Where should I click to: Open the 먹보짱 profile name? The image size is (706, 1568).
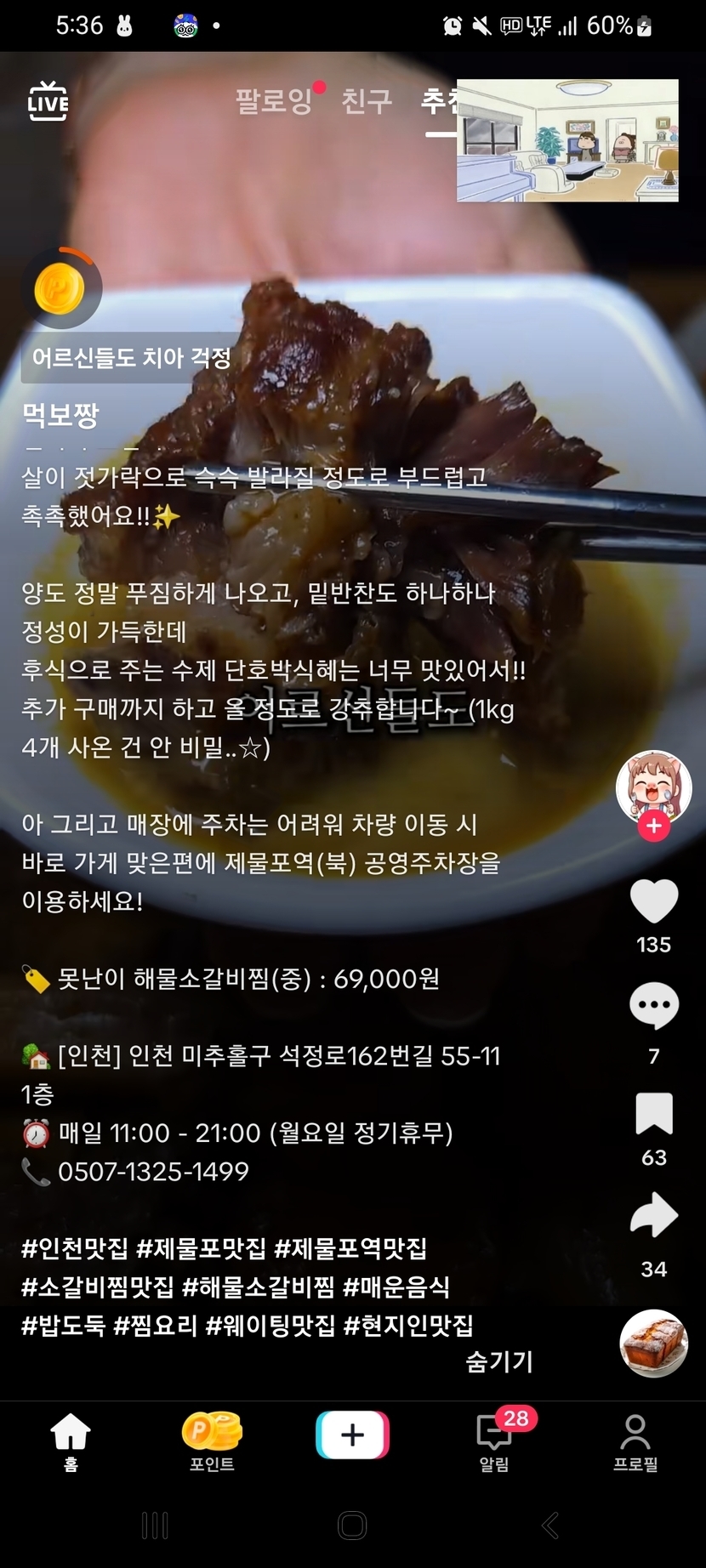coord(60,415)
